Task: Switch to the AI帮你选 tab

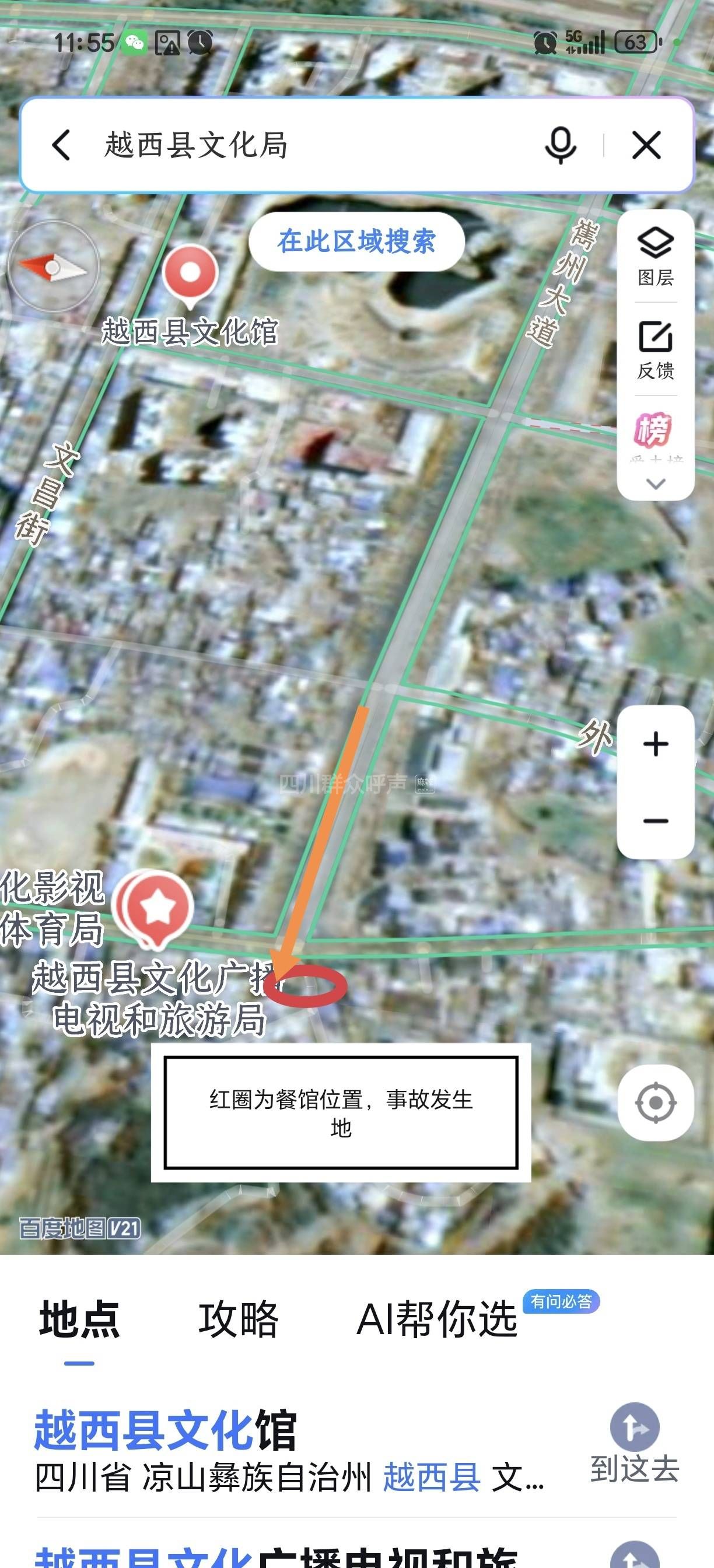Action: pos(436,1320)
